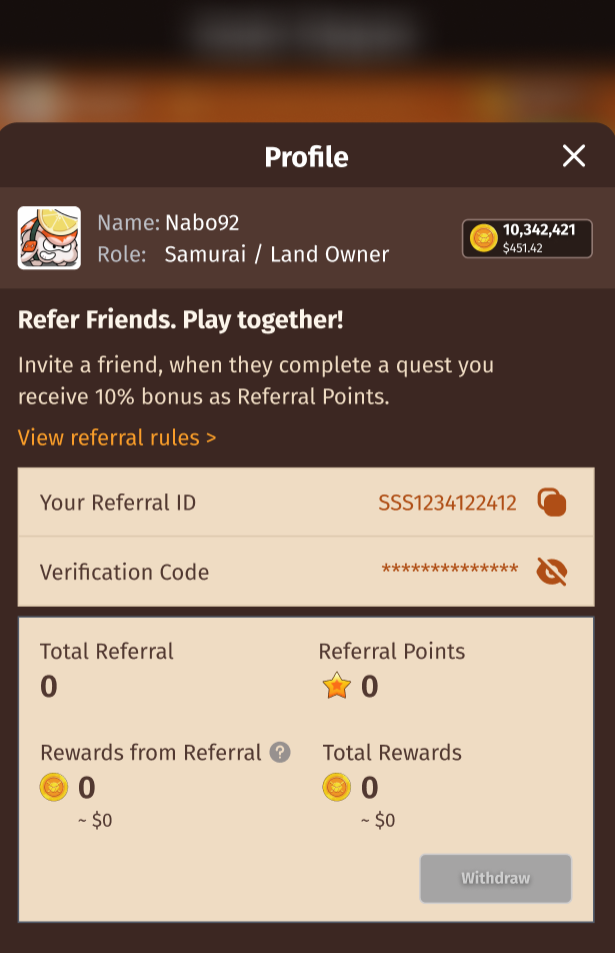Reveal the hidden Verification Code
Image resolution: width=615 pixels, height=953 pixels.
pyautogui.click(x=552, y=571)
